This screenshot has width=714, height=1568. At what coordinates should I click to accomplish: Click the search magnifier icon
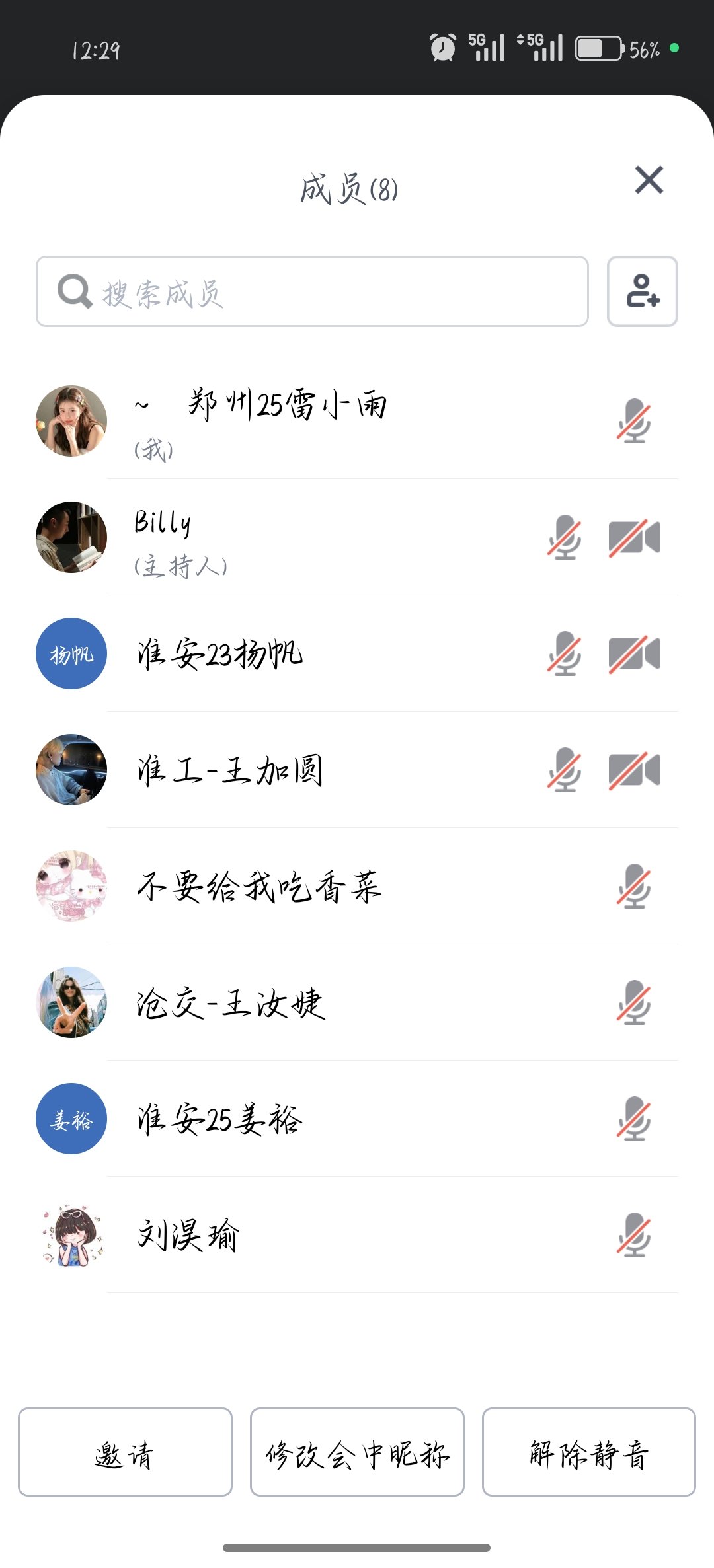click(74, 291)
